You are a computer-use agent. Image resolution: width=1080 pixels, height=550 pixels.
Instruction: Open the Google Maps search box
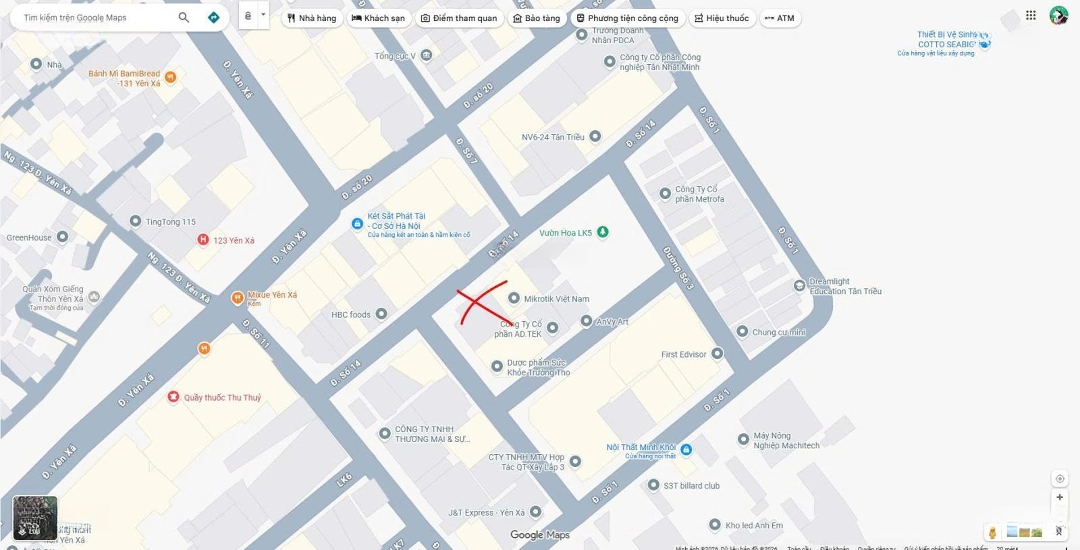[95, 18]
